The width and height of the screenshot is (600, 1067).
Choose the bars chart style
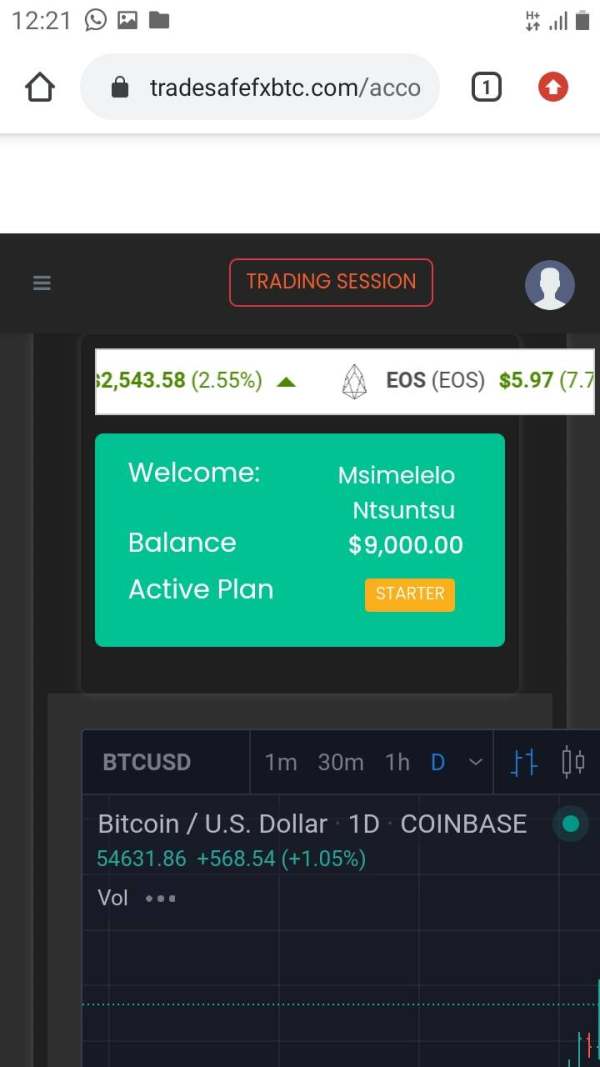point(524,763)
